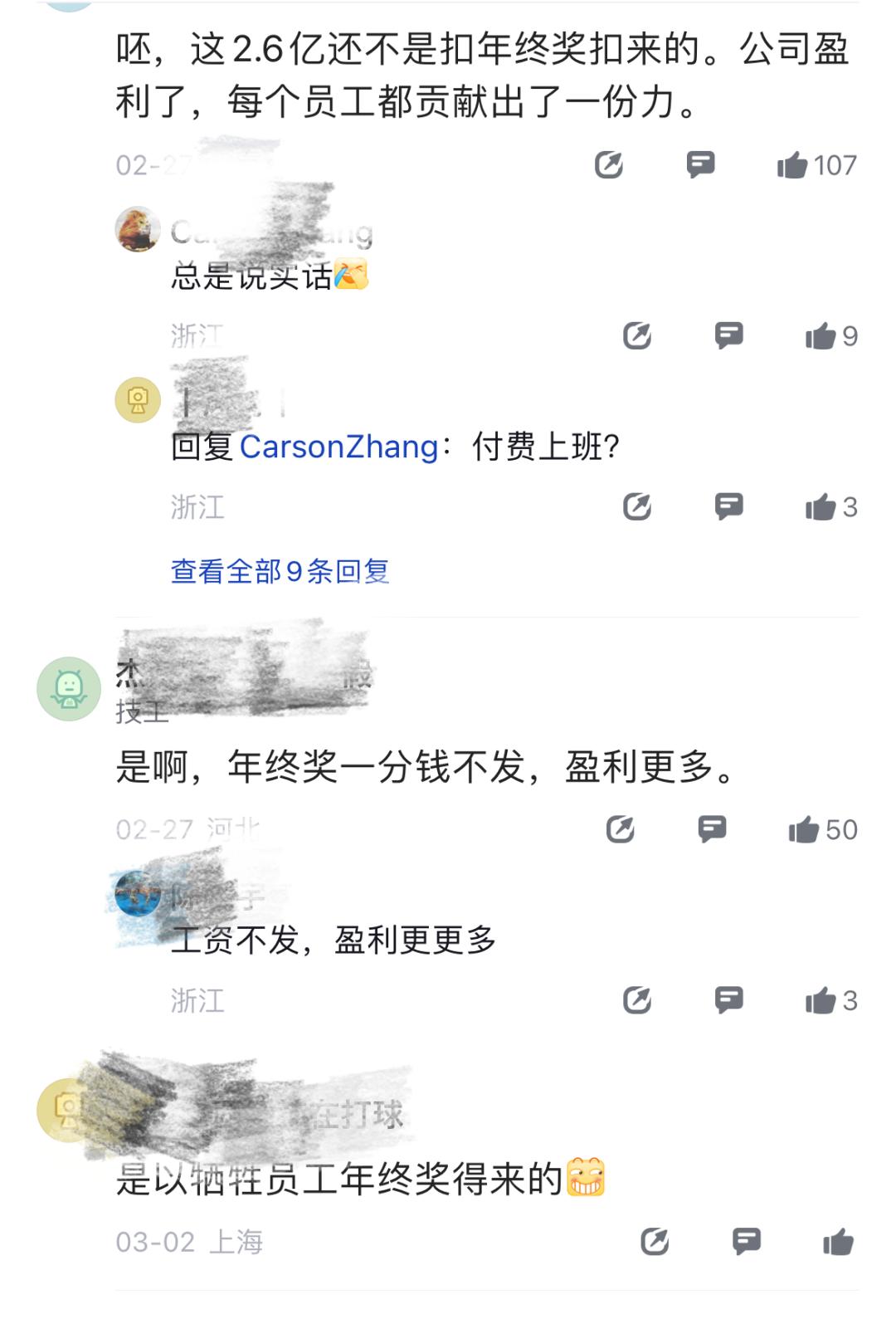Share the comment about 扣年终奖
Screen dimensions: 896x1319
[609, 165]
